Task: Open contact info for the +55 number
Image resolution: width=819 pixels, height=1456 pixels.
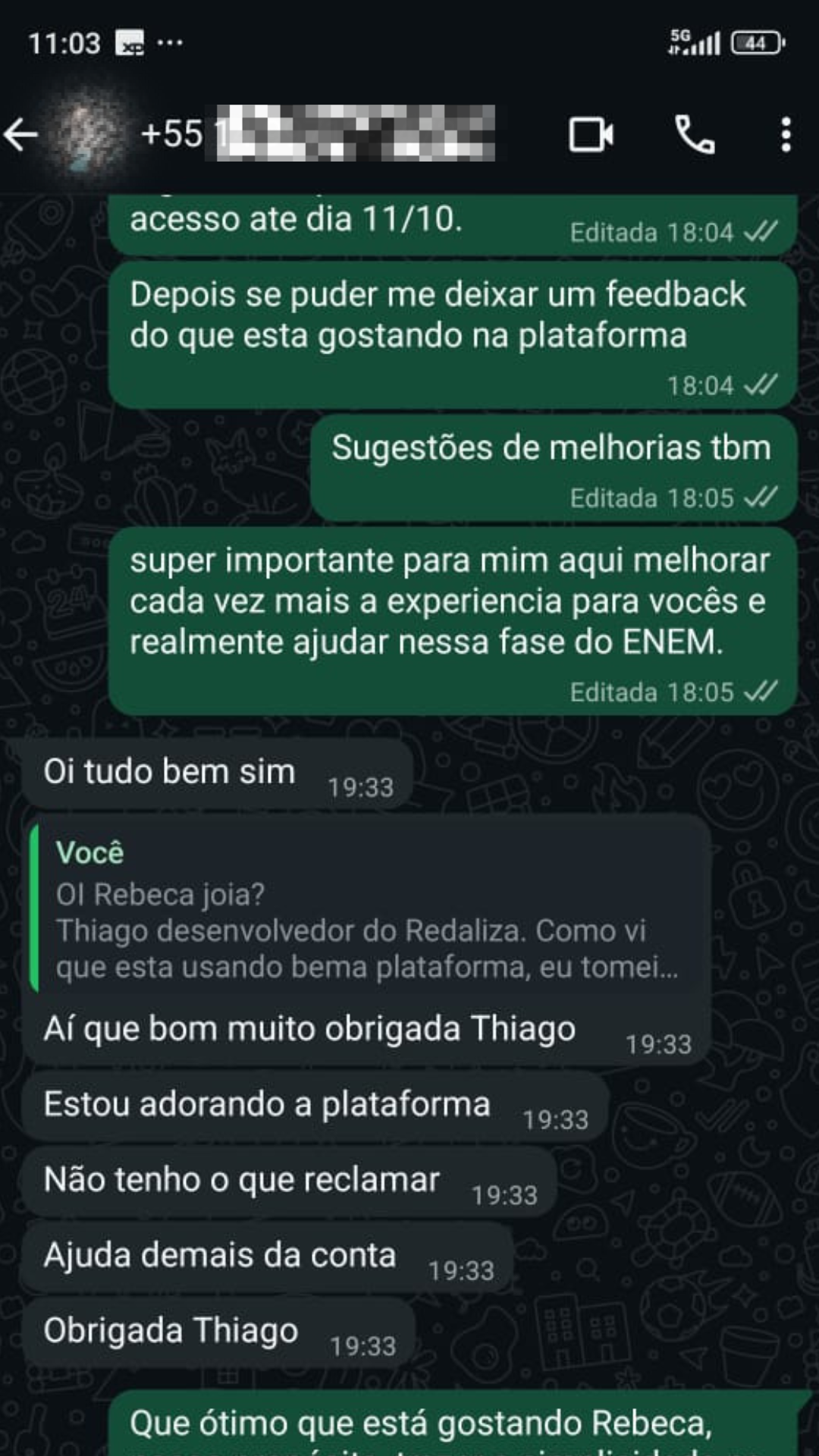Action: click(318, 134)
